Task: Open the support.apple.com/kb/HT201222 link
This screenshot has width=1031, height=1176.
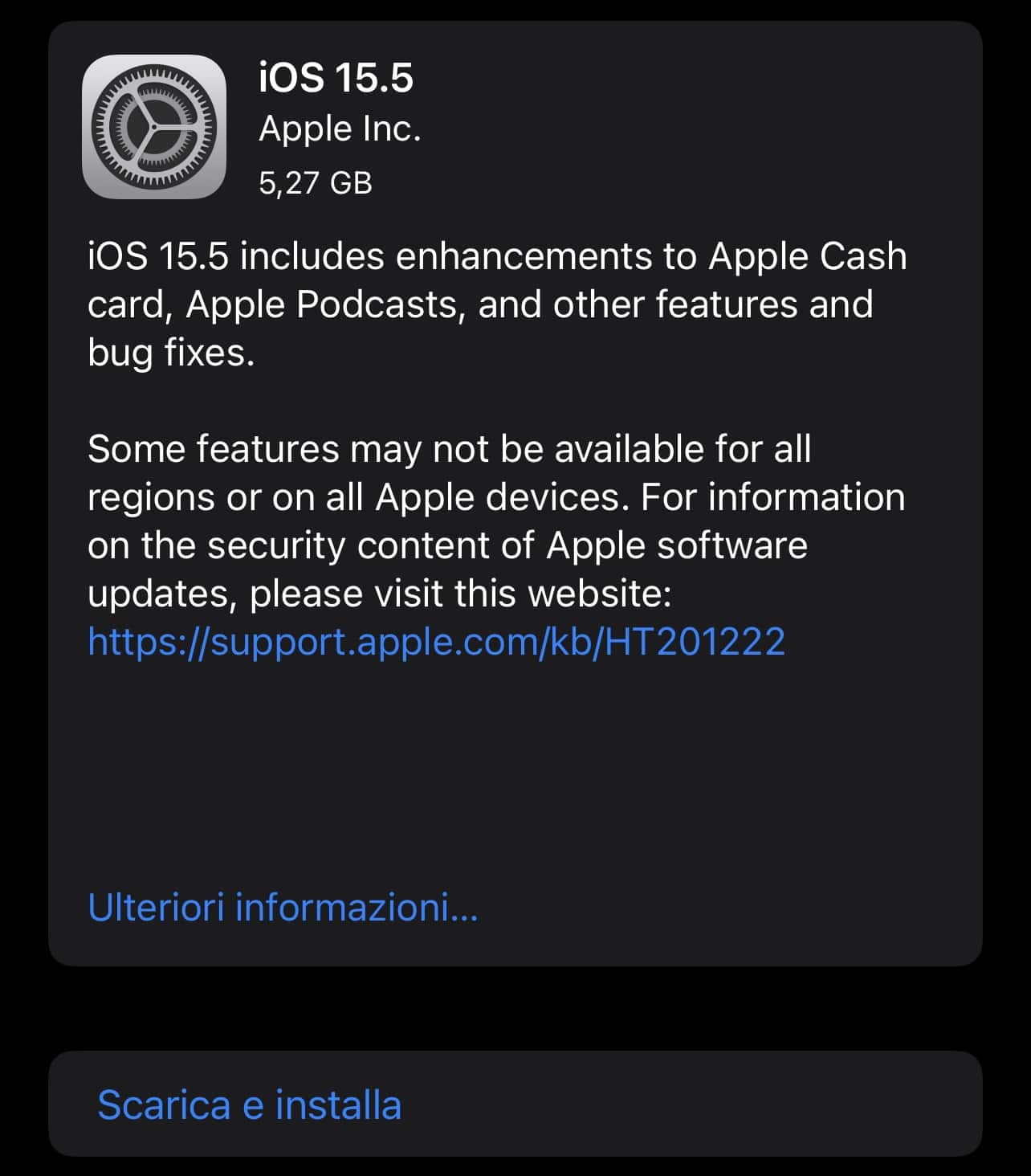Action: click(436, 642)
